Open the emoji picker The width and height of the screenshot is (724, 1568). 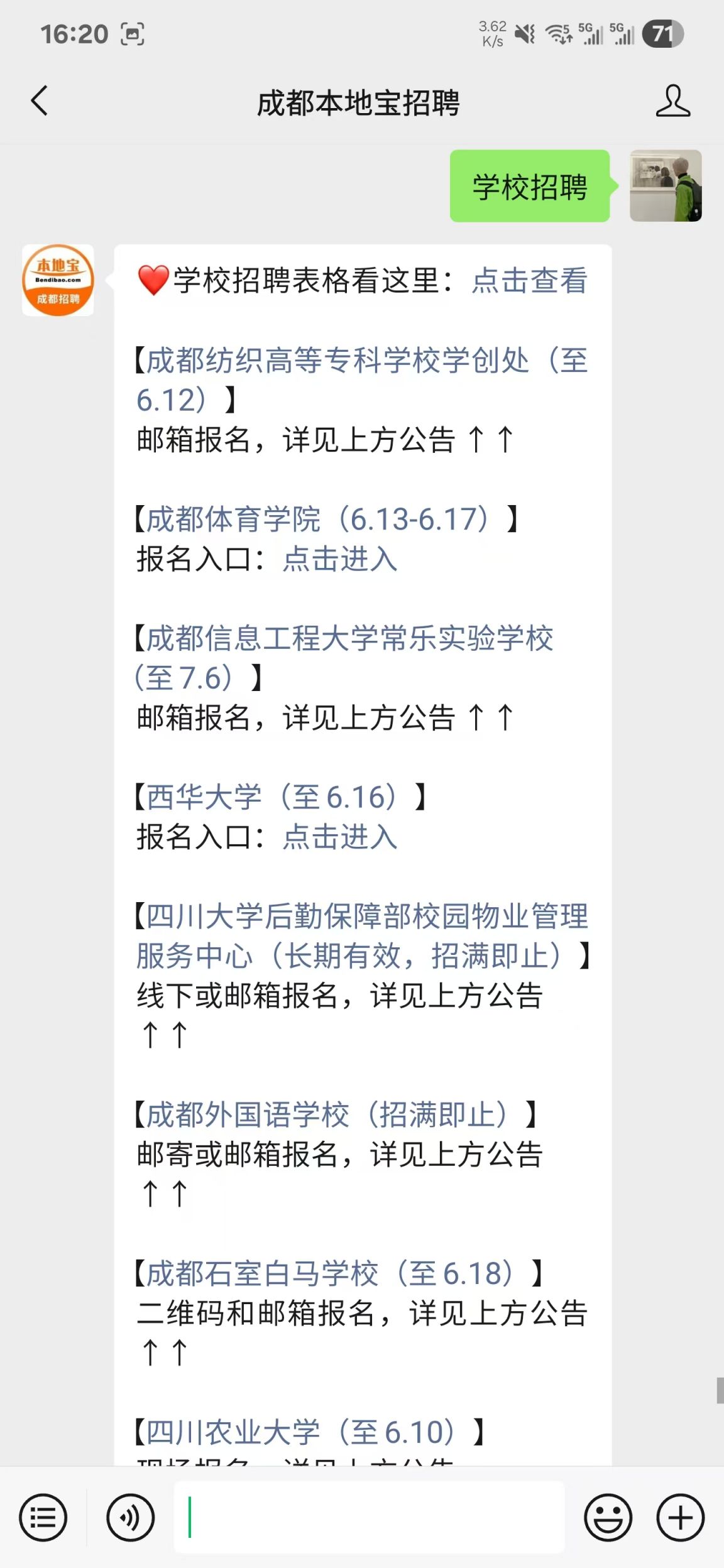[608, 1518]
